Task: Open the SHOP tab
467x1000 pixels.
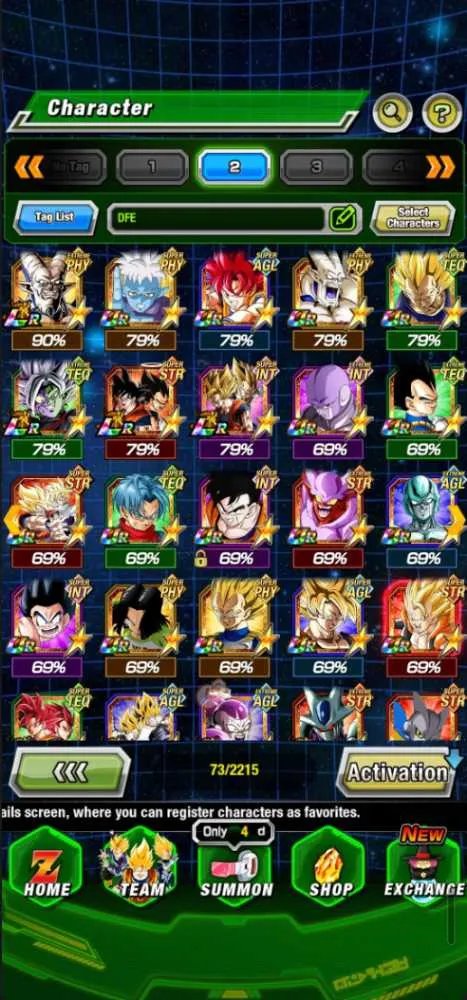Action: click(329, 866)
